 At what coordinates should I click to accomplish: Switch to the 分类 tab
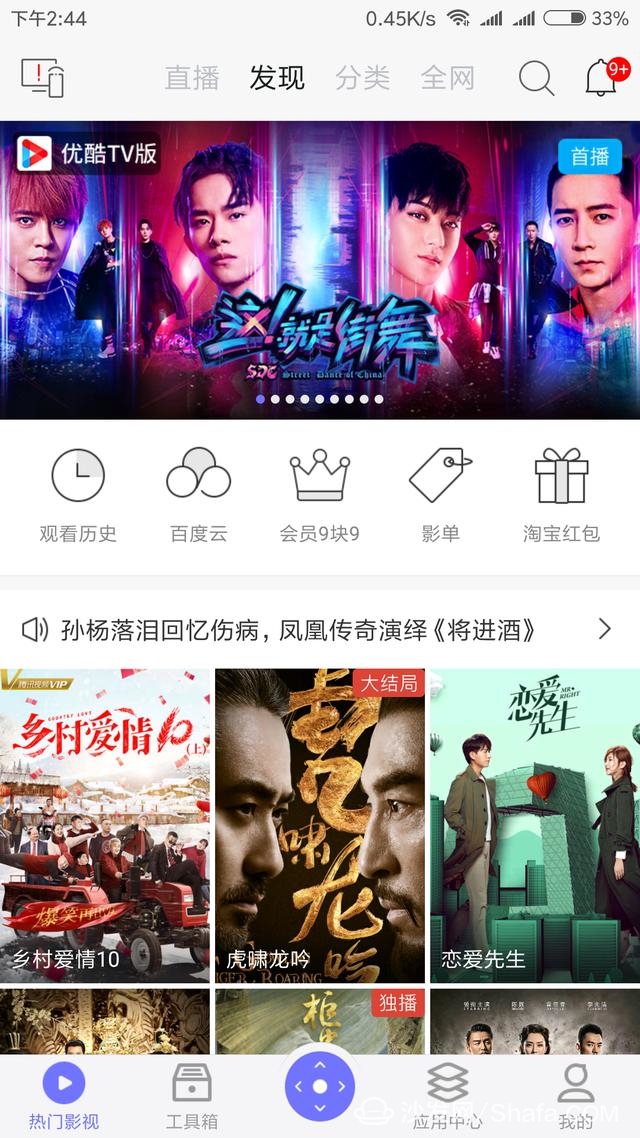pos(362,78)
